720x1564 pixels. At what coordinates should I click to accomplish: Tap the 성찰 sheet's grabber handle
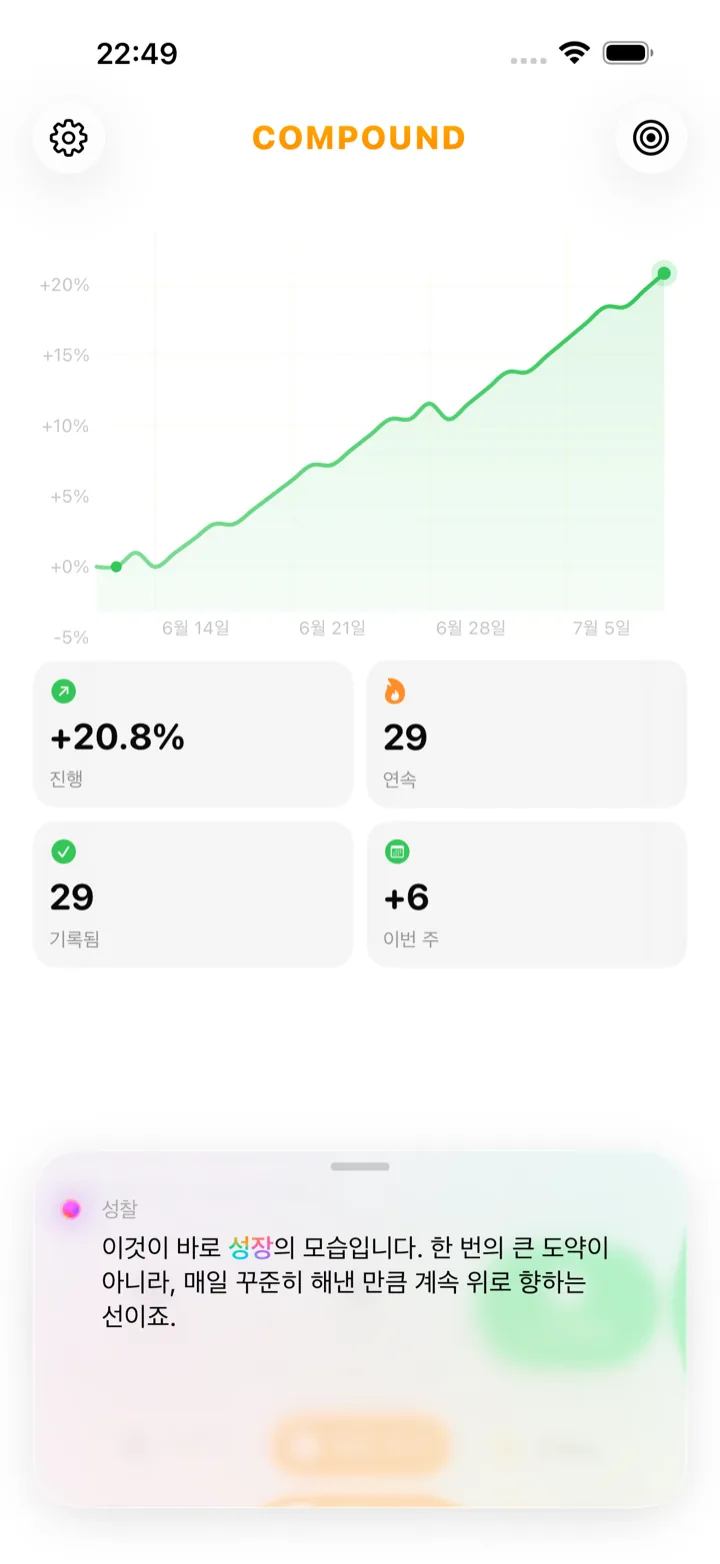coord(360,1166)
